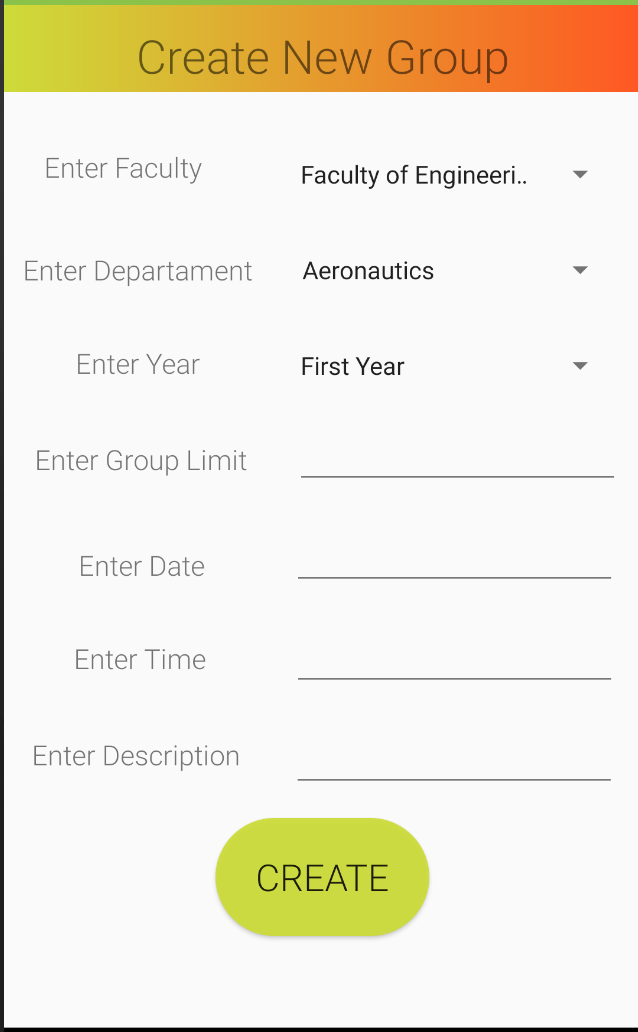Open the Faculty of Engineering dropdown
This screenshot has width=638, height=1032.
tap(444, 176)
